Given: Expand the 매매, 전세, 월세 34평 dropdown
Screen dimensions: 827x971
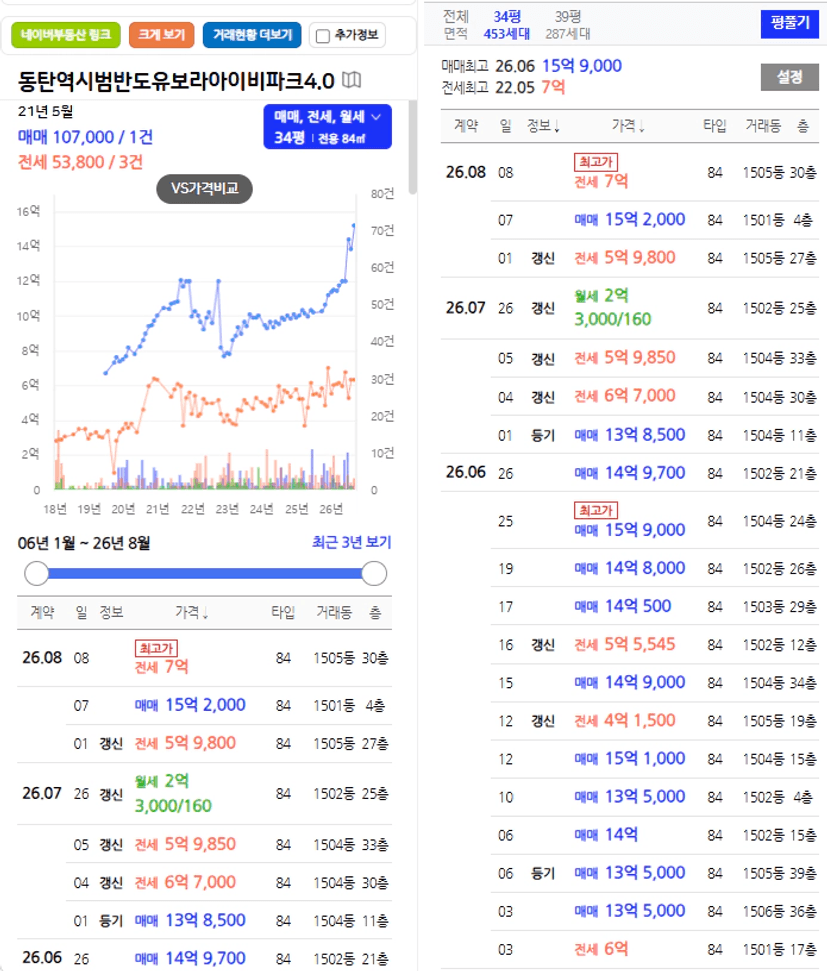Looking at the screenshot, I should point(328,127).
